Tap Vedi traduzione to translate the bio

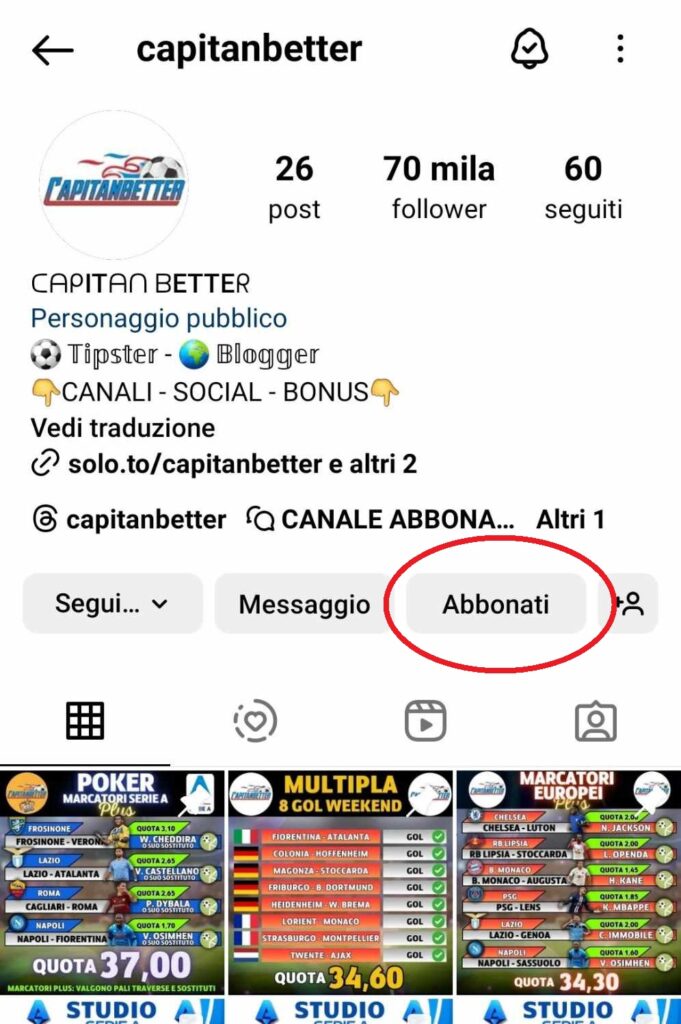pos(122,428)
